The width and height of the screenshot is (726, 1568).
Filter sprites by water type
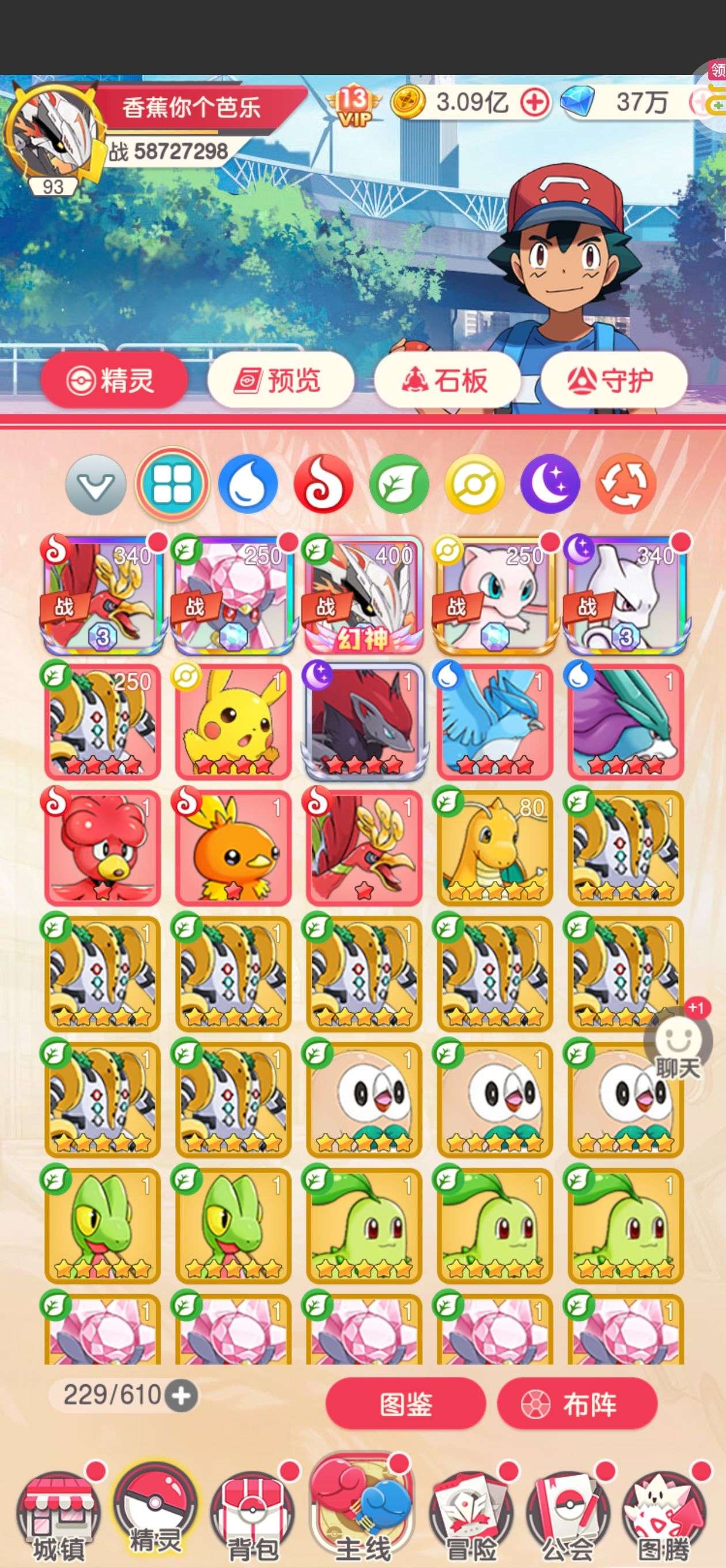coord(248,484)
